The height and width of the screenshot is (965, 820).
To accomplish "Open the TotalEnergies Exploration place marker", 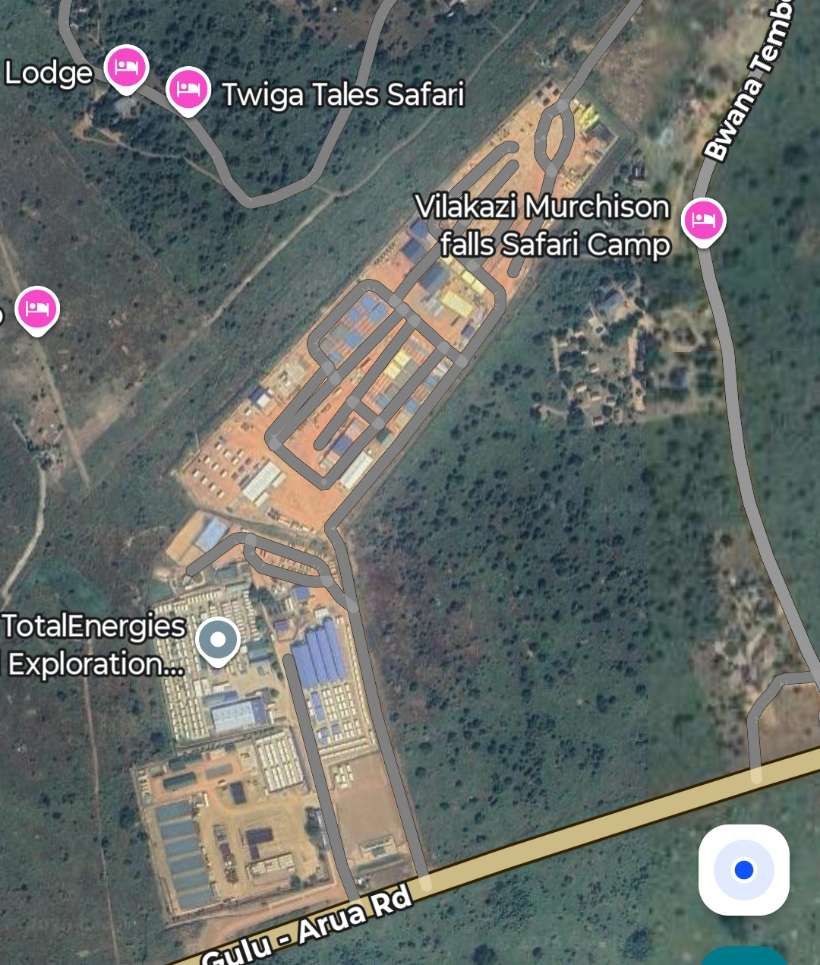I will pyautogui.click(x=217, y=640).
